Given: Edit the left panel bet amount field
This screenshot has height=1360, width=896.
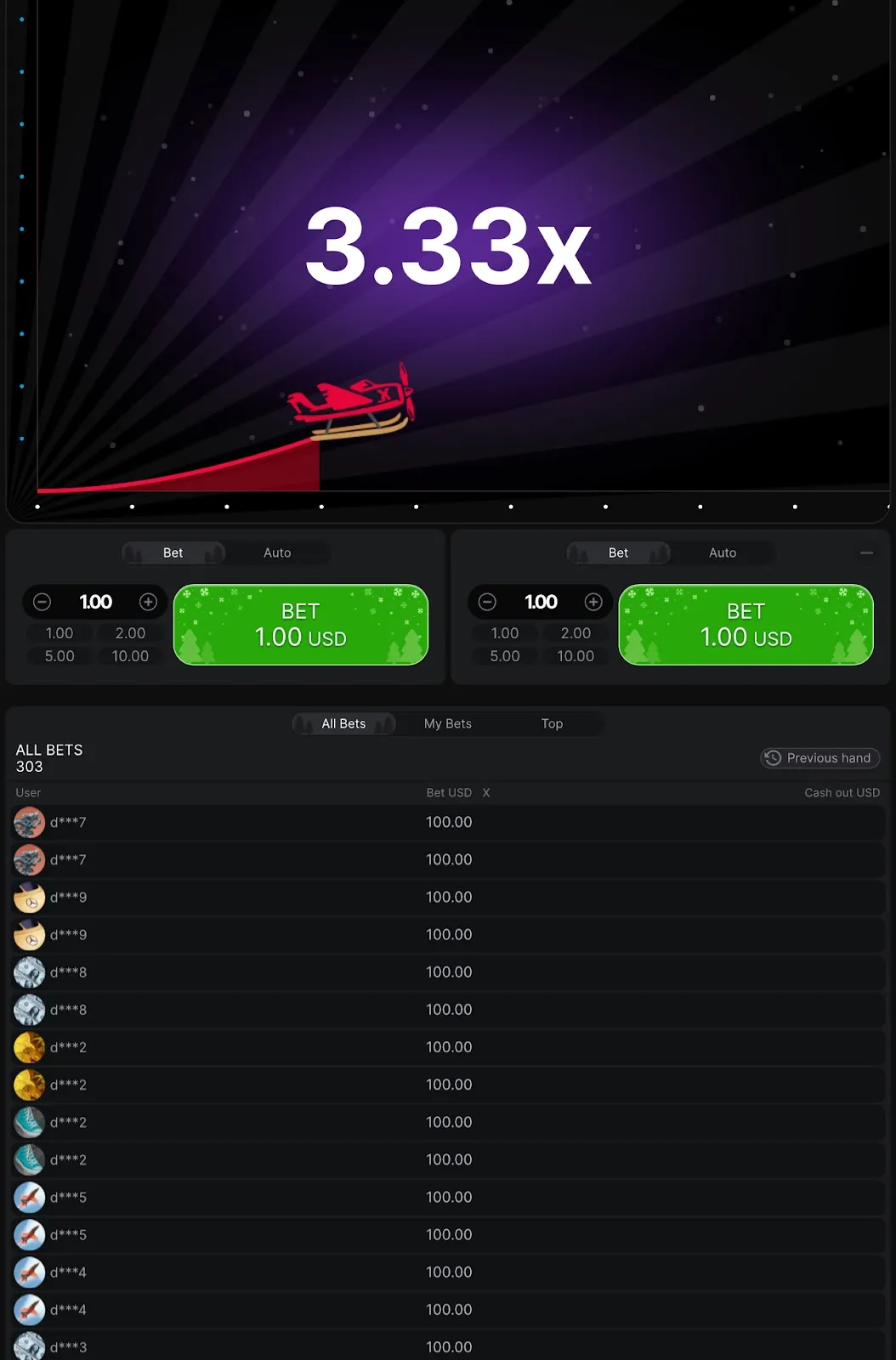Looking at the screenshot, I should tap(95, 602).
